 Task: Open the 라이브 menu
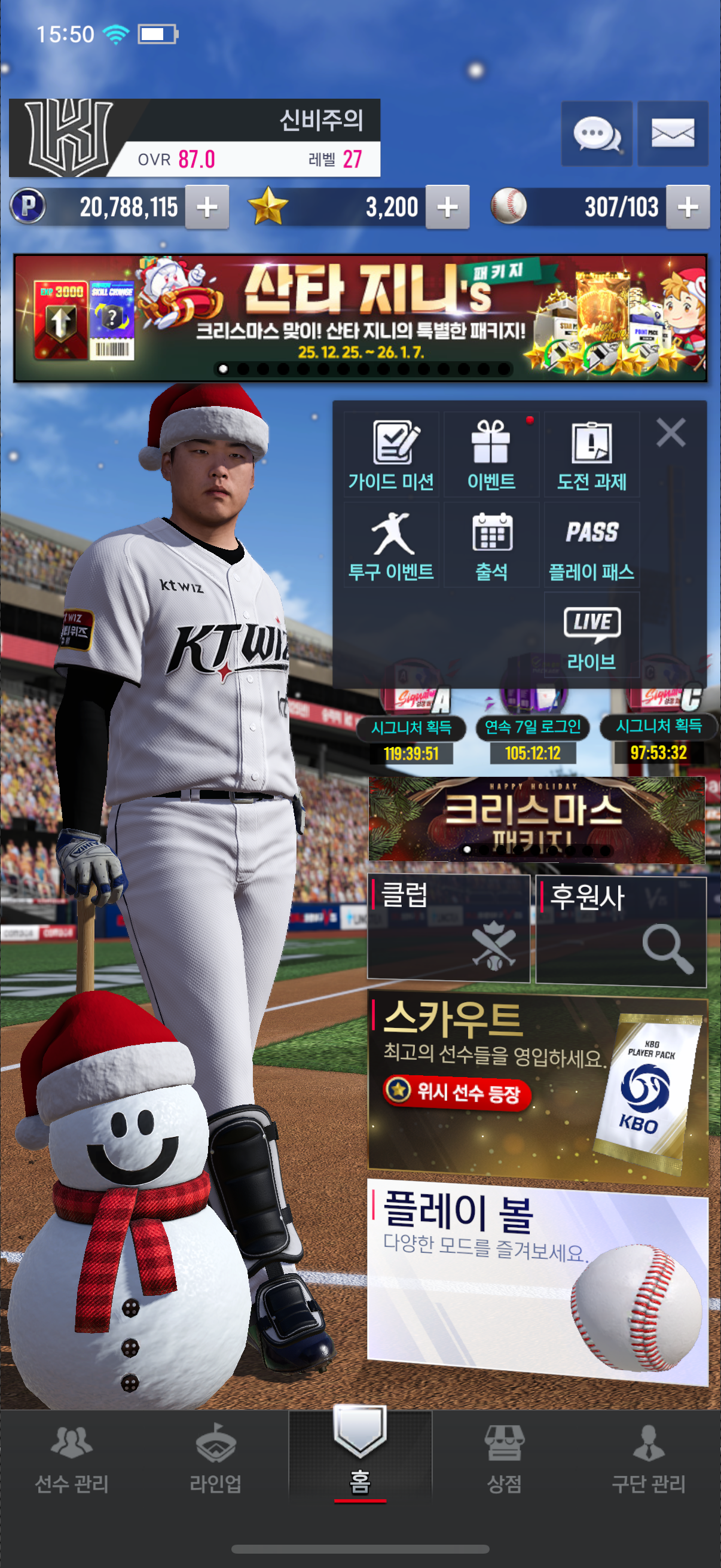point(591,635)
